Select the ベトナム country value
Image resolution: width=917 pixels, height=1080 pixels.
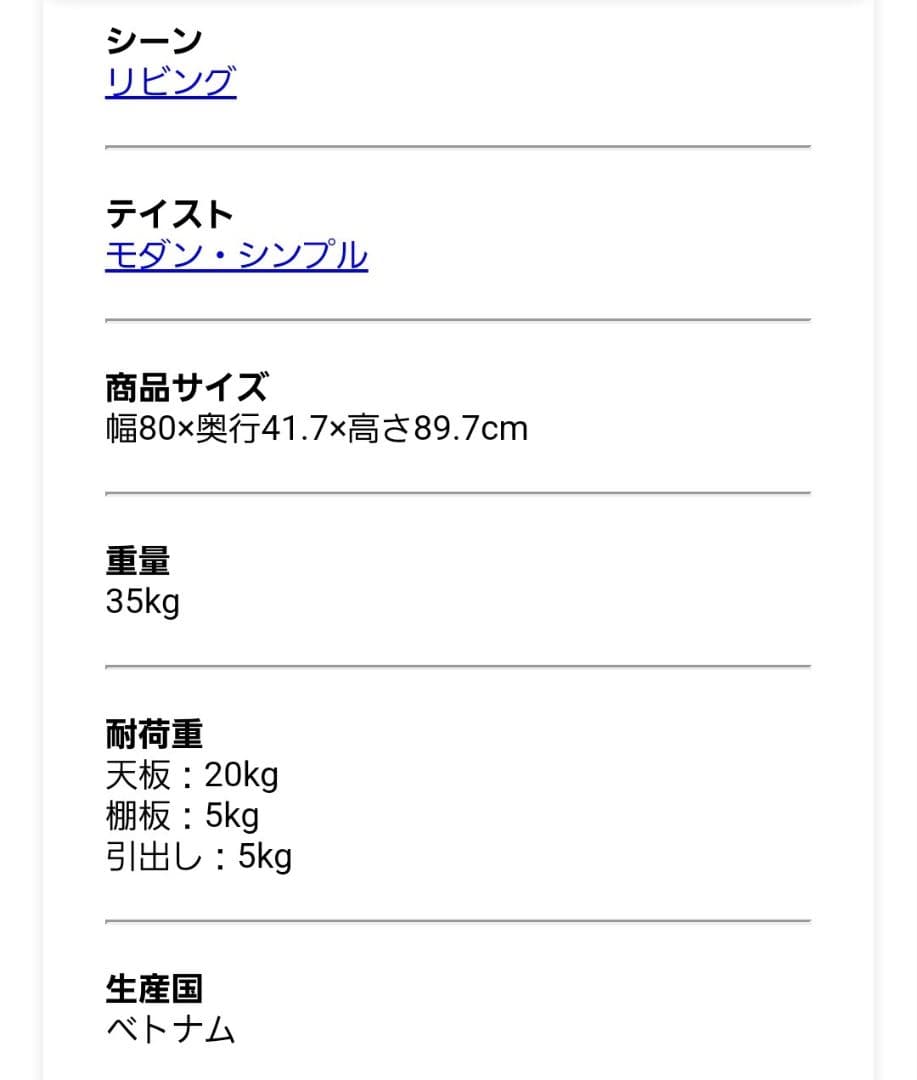(171, 1031)
